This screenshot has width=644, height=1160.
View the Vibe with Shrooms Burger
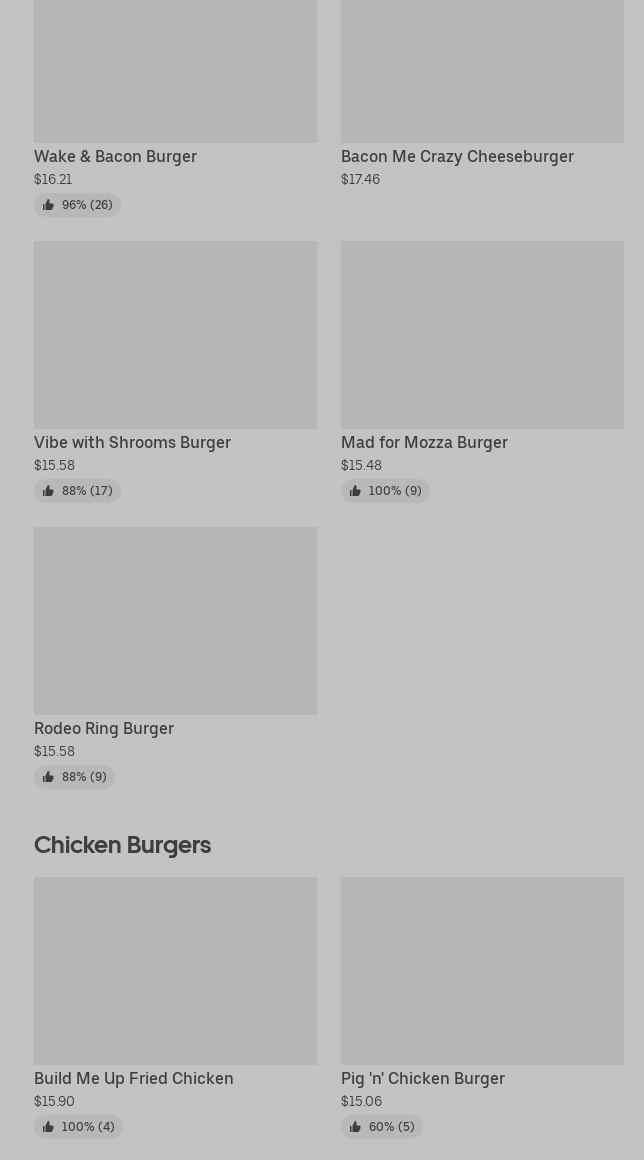pos(175,371)
